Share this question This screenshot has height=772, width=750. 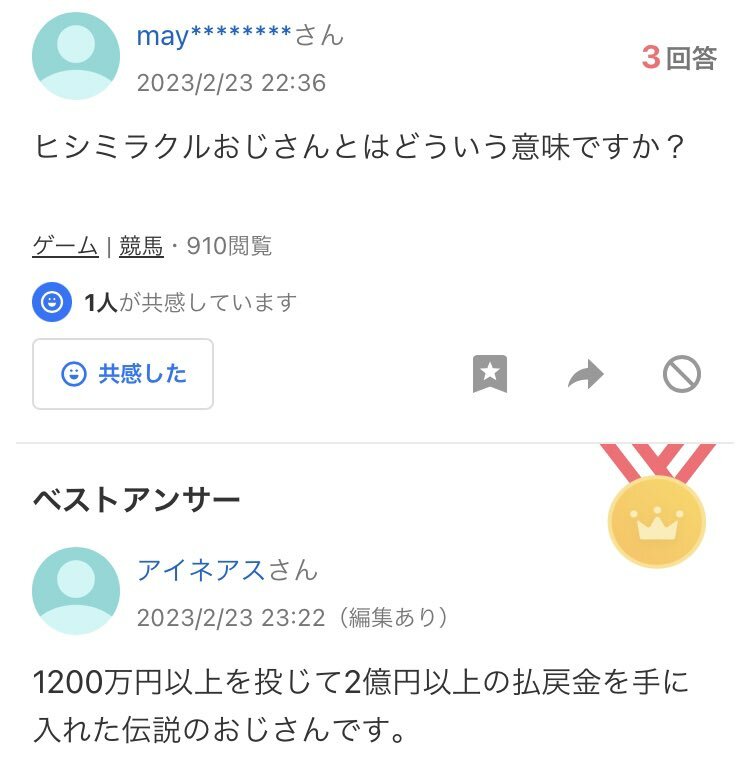coord(586,375)
